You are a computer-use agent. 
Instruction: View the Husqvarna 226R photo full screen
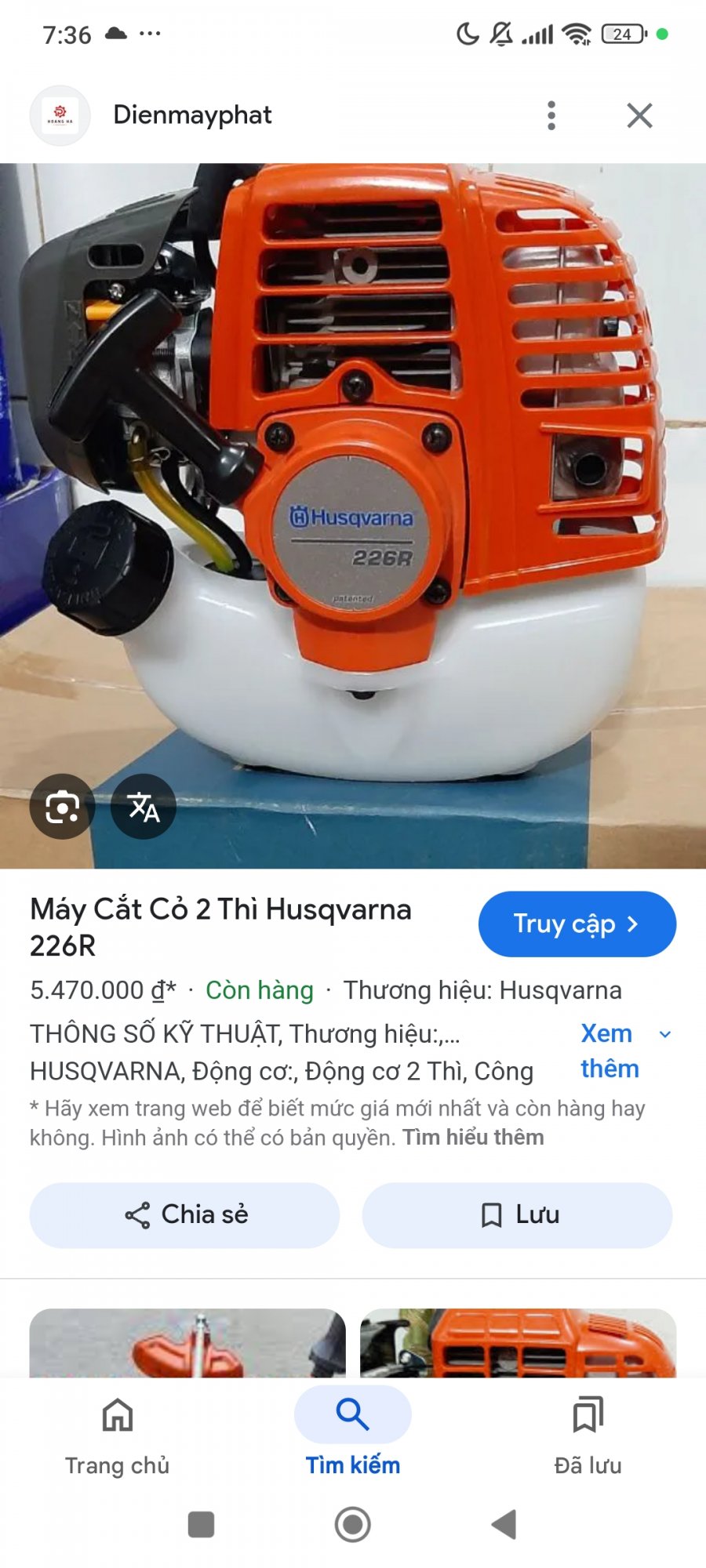pyautogui.click(x=353, y=470)
